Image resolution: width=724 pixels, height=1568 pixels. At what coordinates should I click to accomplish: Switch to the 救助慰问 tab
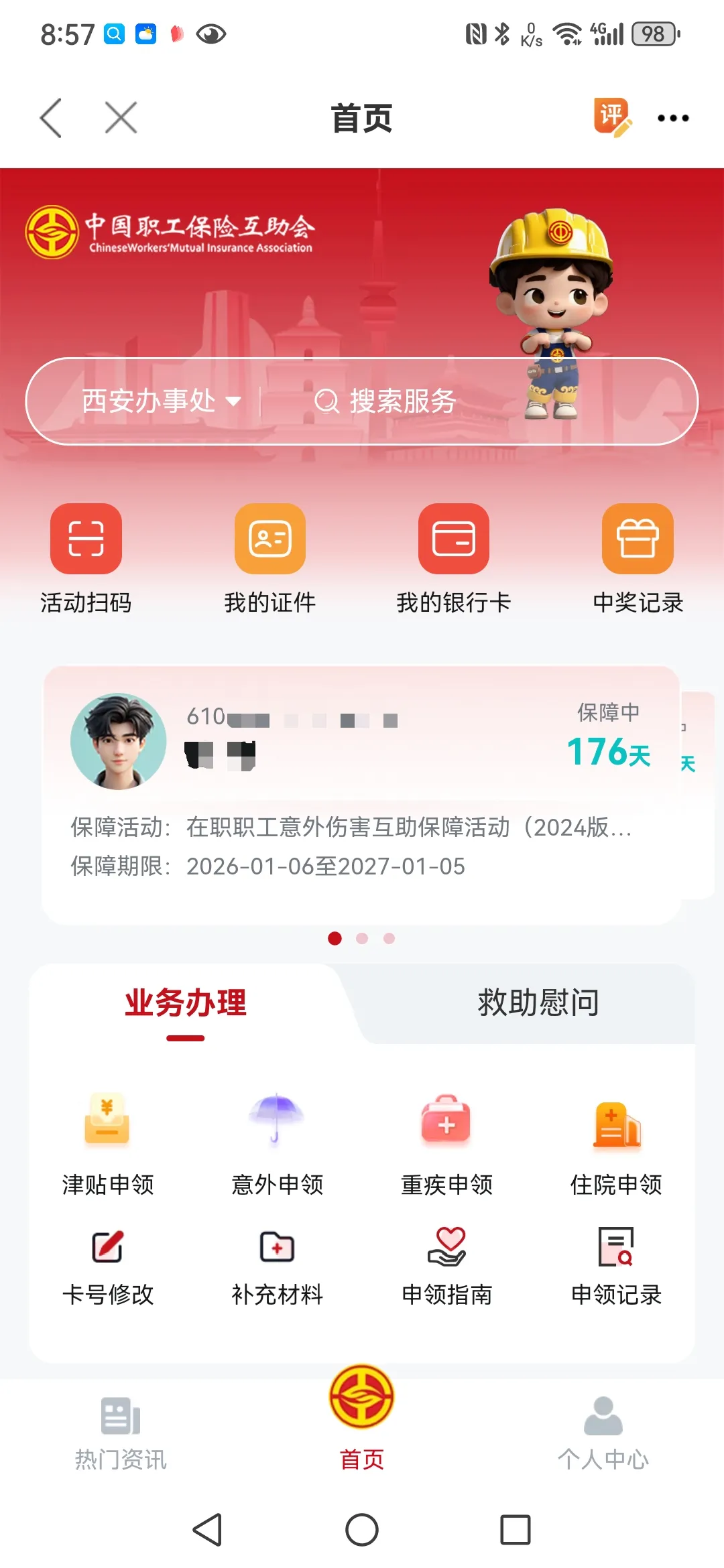(x=538, y=1003)
